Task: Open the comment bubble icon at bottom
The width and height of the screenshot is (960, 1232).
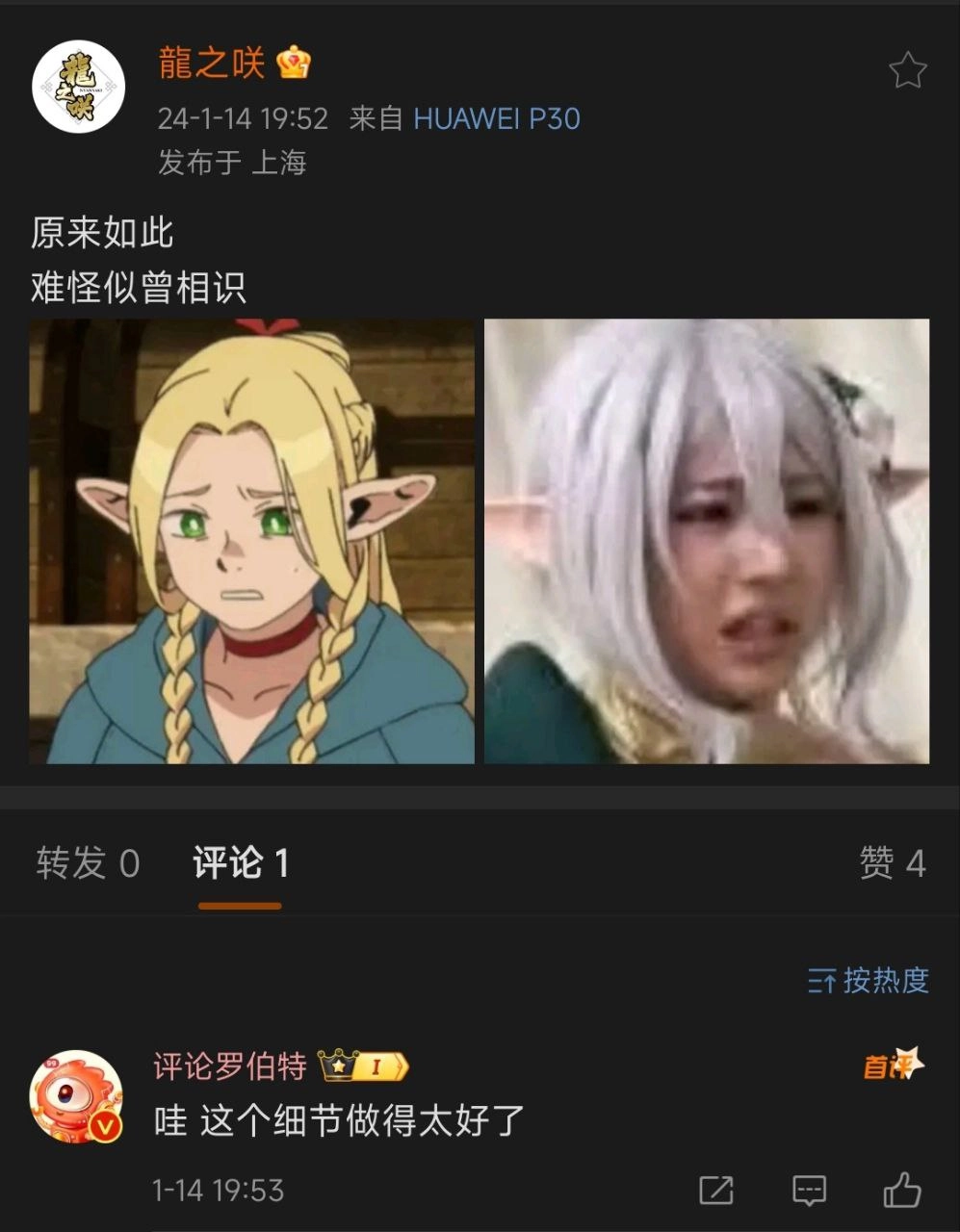Action: (810, 1192)
